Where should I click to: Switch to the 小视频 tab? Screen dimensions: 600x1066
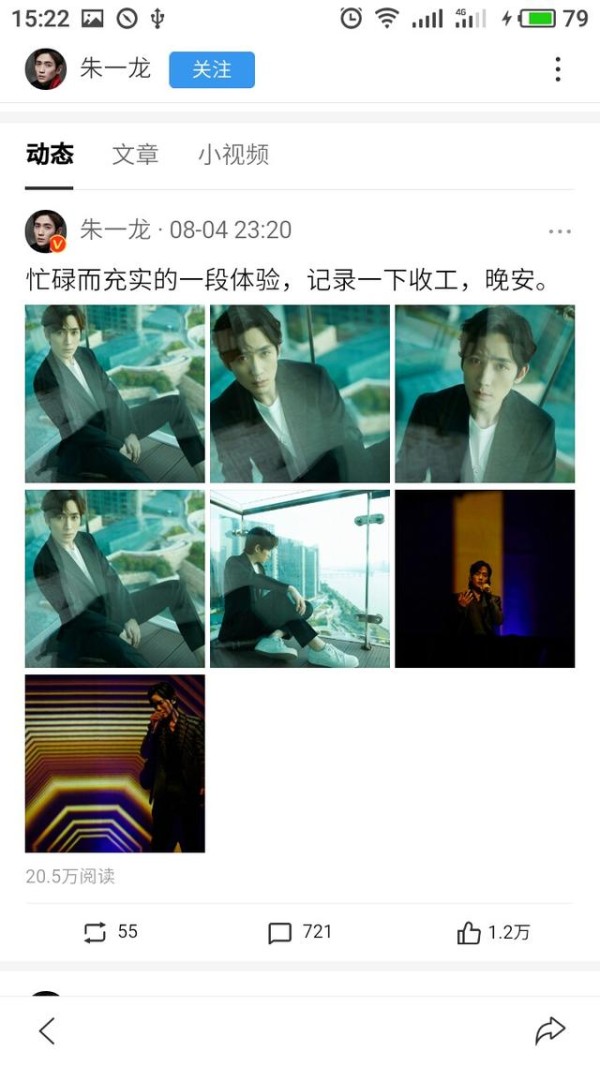(234, 154)
